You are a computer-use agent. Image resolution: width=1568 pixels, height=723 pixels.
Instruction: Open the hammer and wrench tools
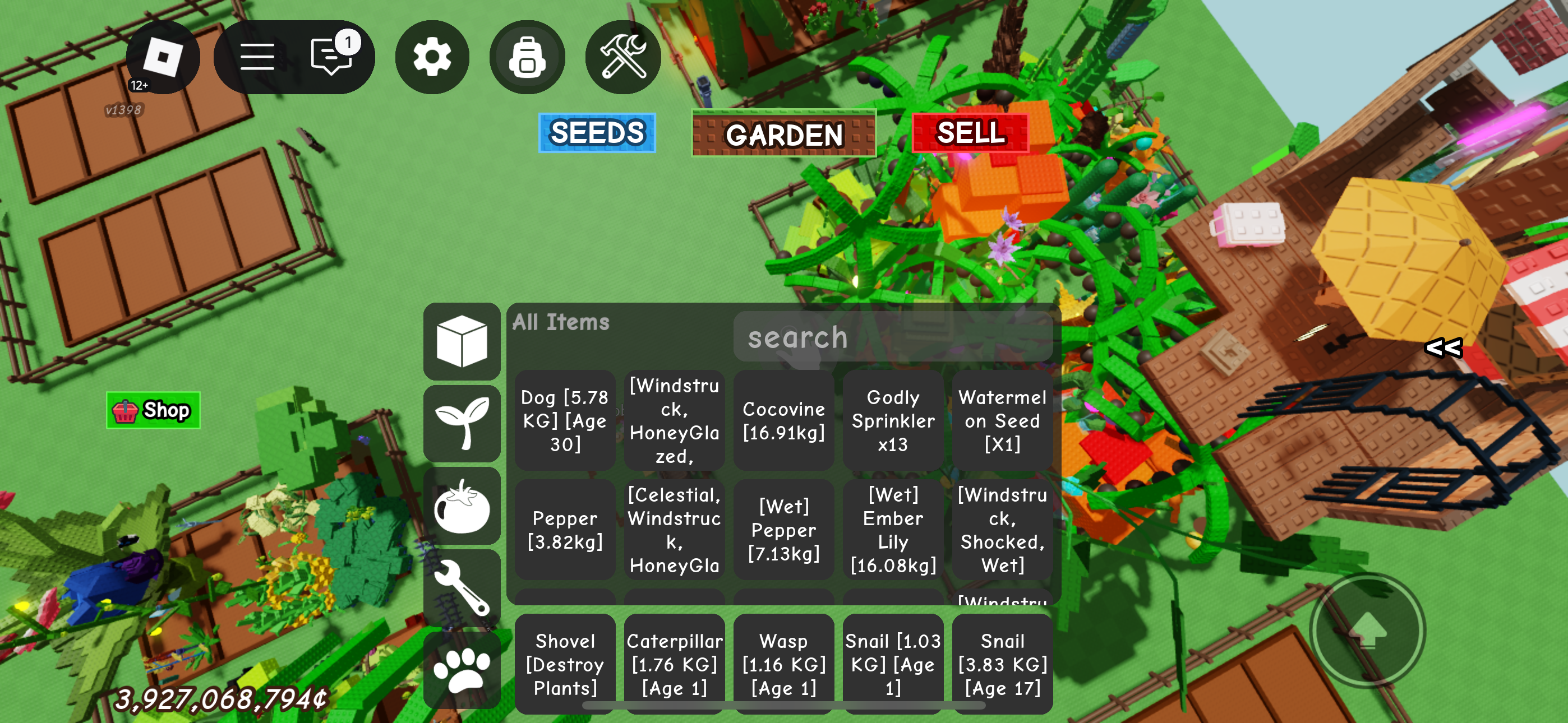click(622, 57)
